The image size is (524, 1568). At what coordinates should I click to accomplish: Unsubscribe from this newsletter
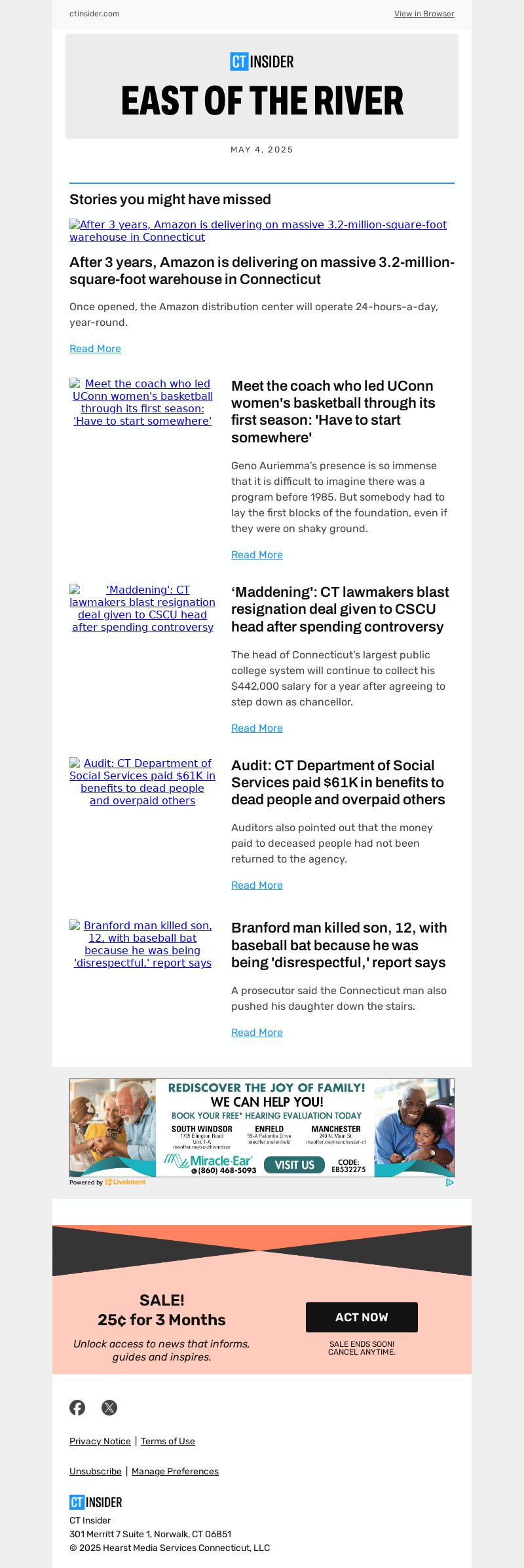96,1471
